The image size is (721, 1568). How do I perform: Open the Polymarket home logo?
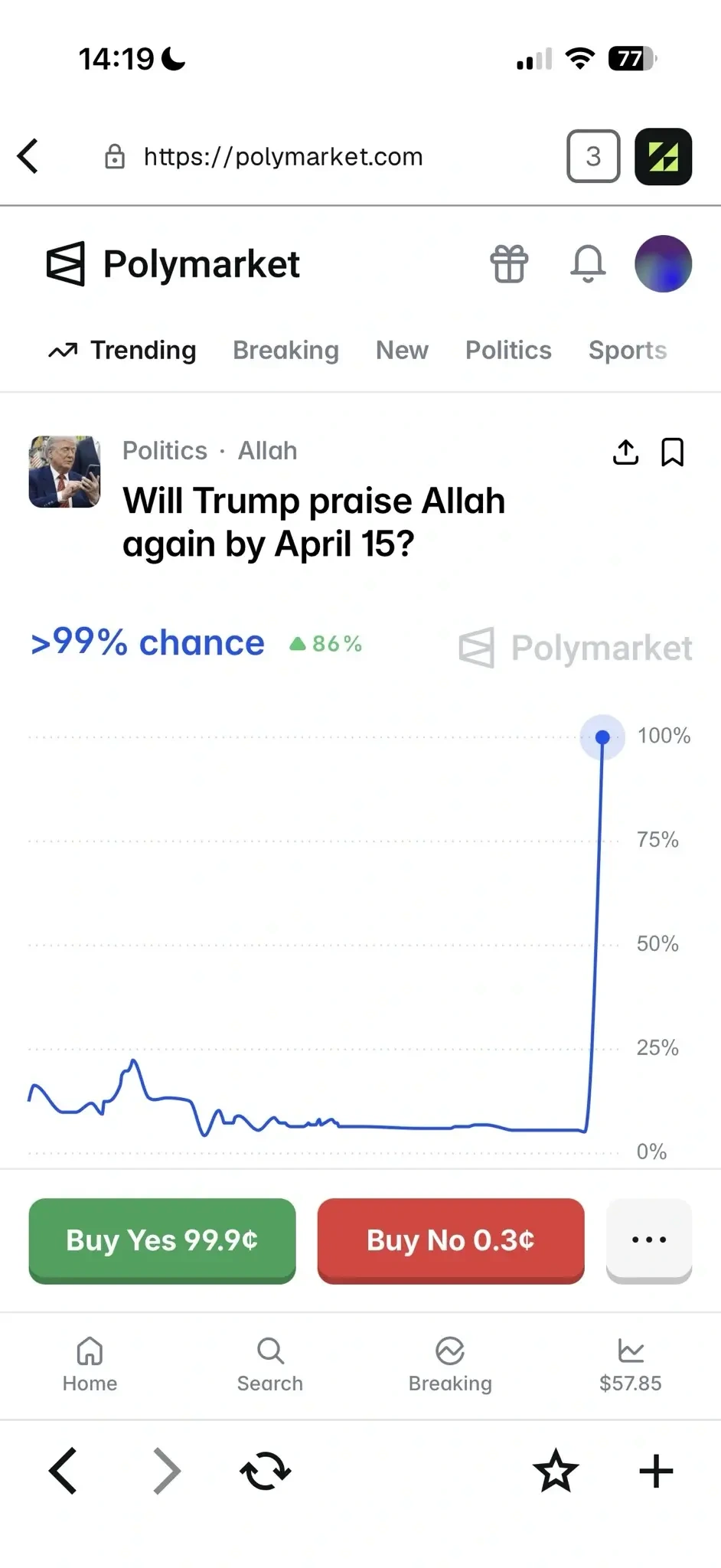(174, 264)
